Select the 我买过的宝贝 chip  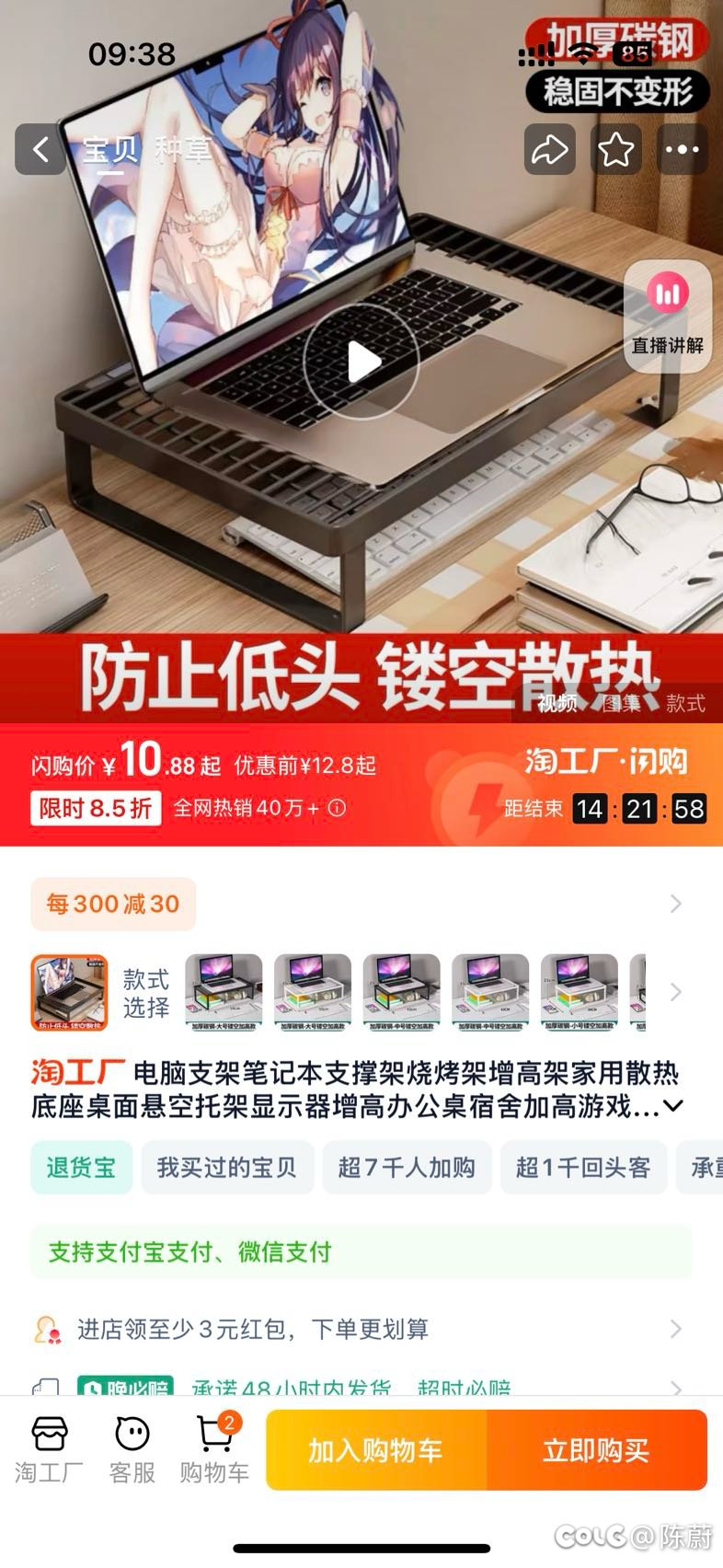tap(227, 1168)
